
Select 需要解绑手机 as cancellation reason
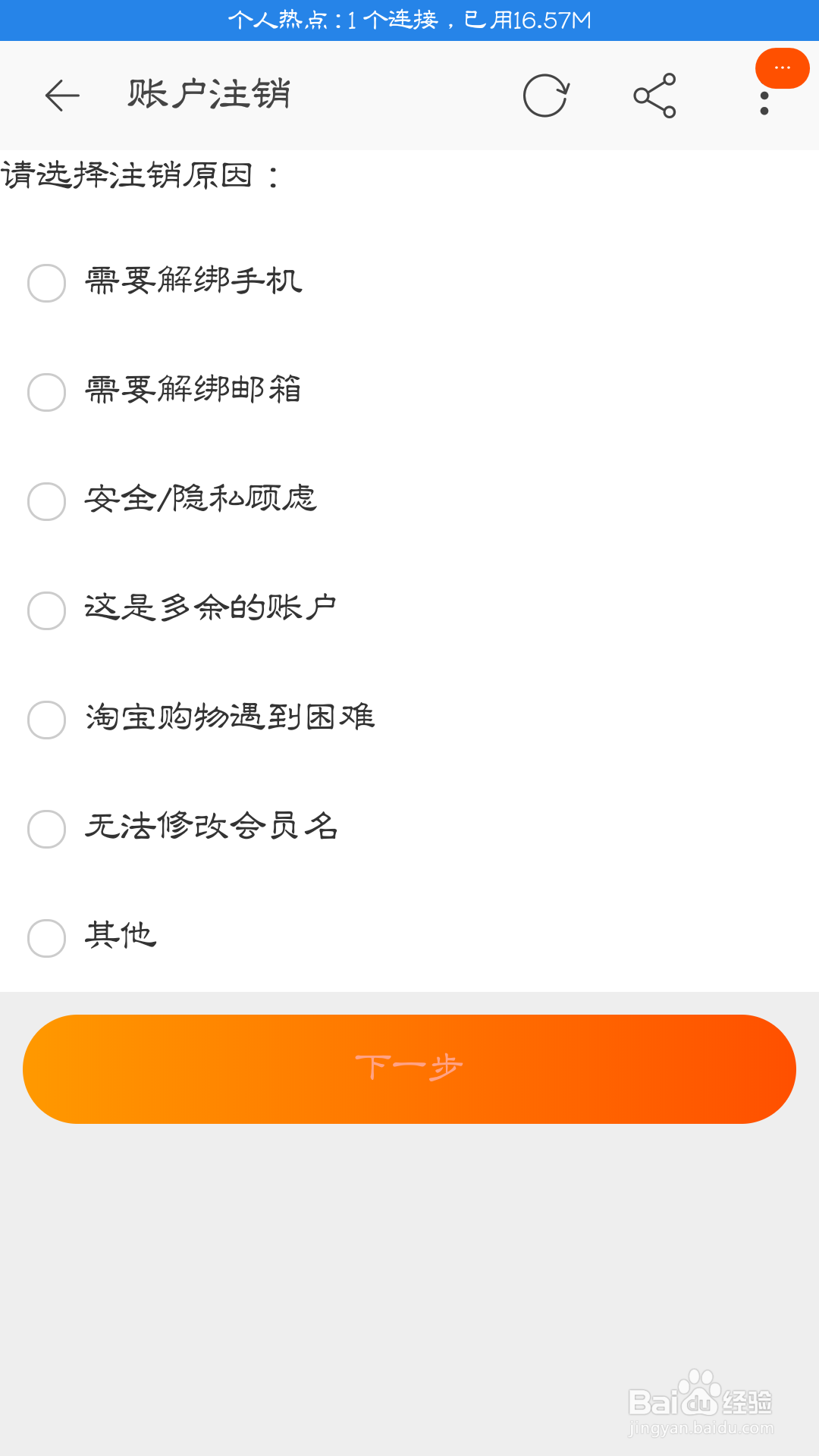(x=46, y=284)
